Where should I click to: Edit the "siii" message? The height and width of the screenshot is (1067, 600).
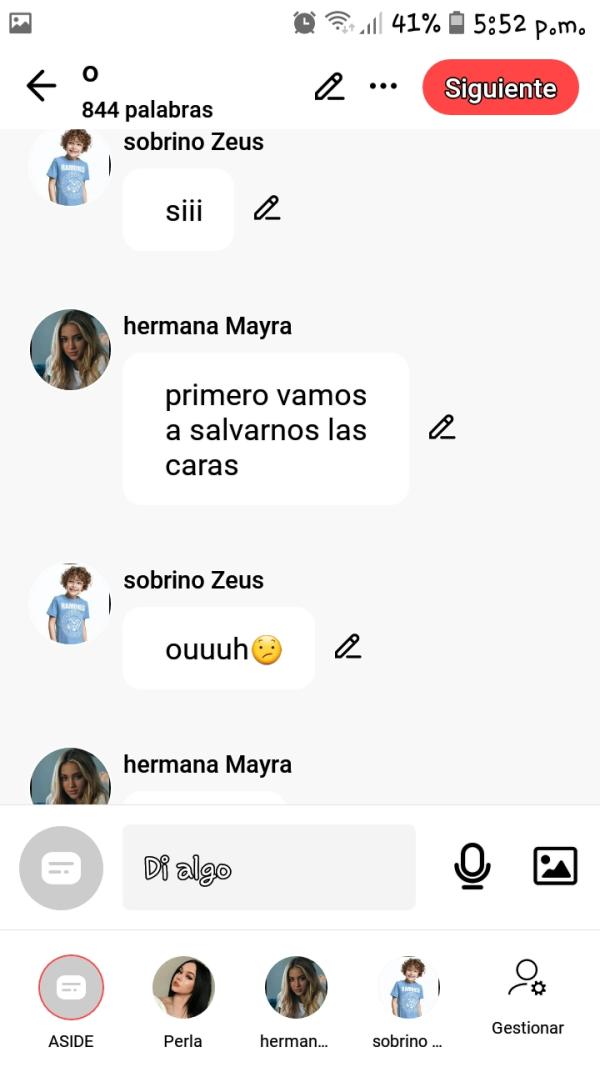click(266, 208)
